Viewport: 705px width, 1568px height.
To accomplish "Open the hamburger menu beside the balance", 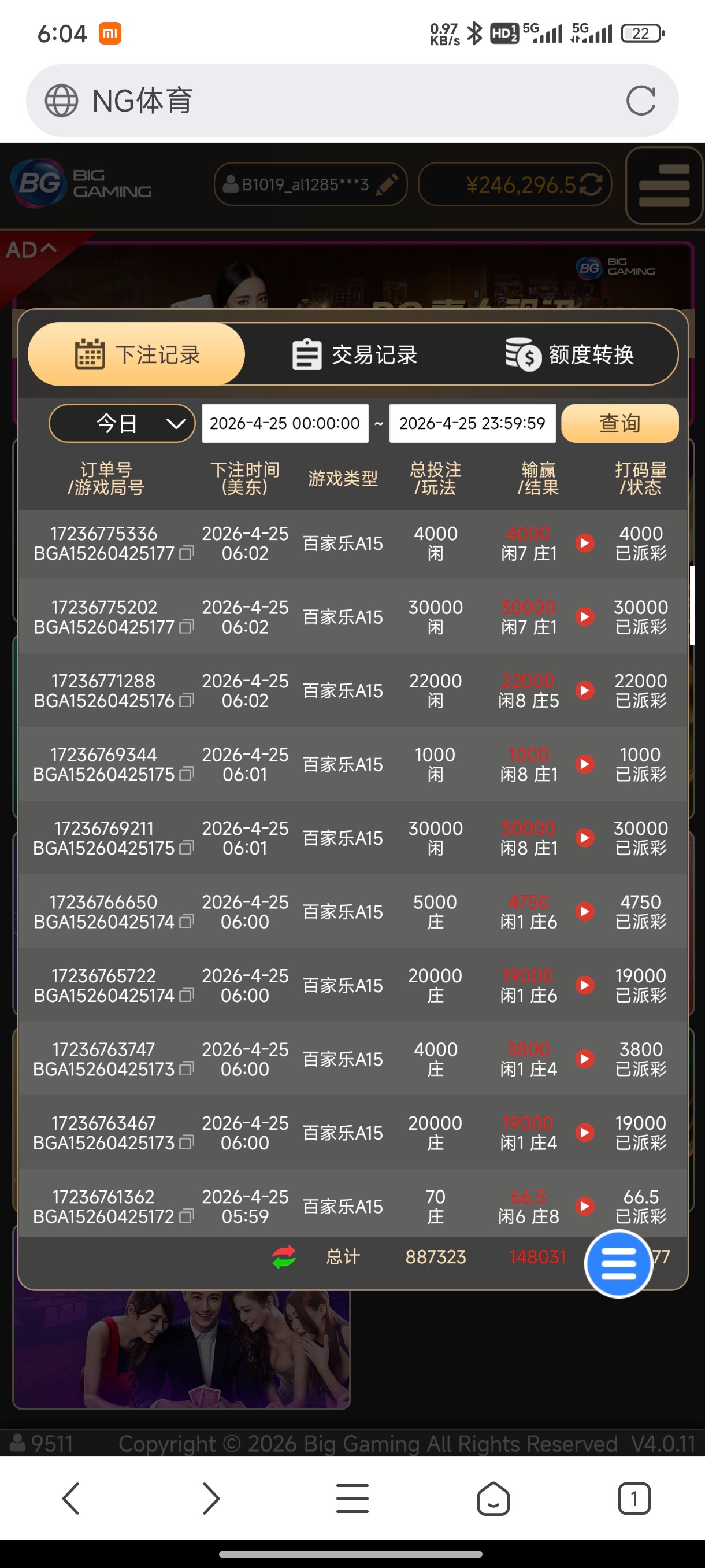I will (x=663, y=185).
